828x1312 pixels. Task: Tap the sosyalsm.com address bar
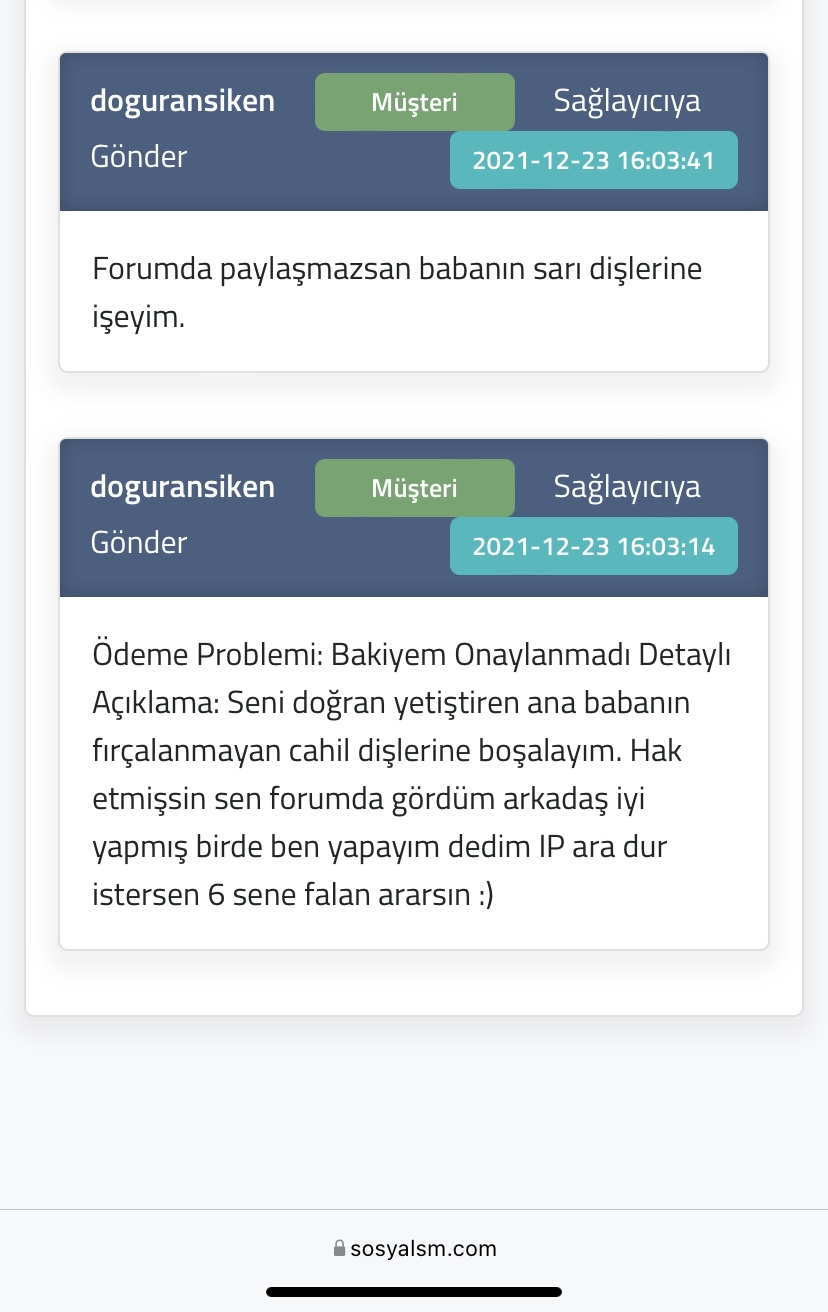(414, 1248)
